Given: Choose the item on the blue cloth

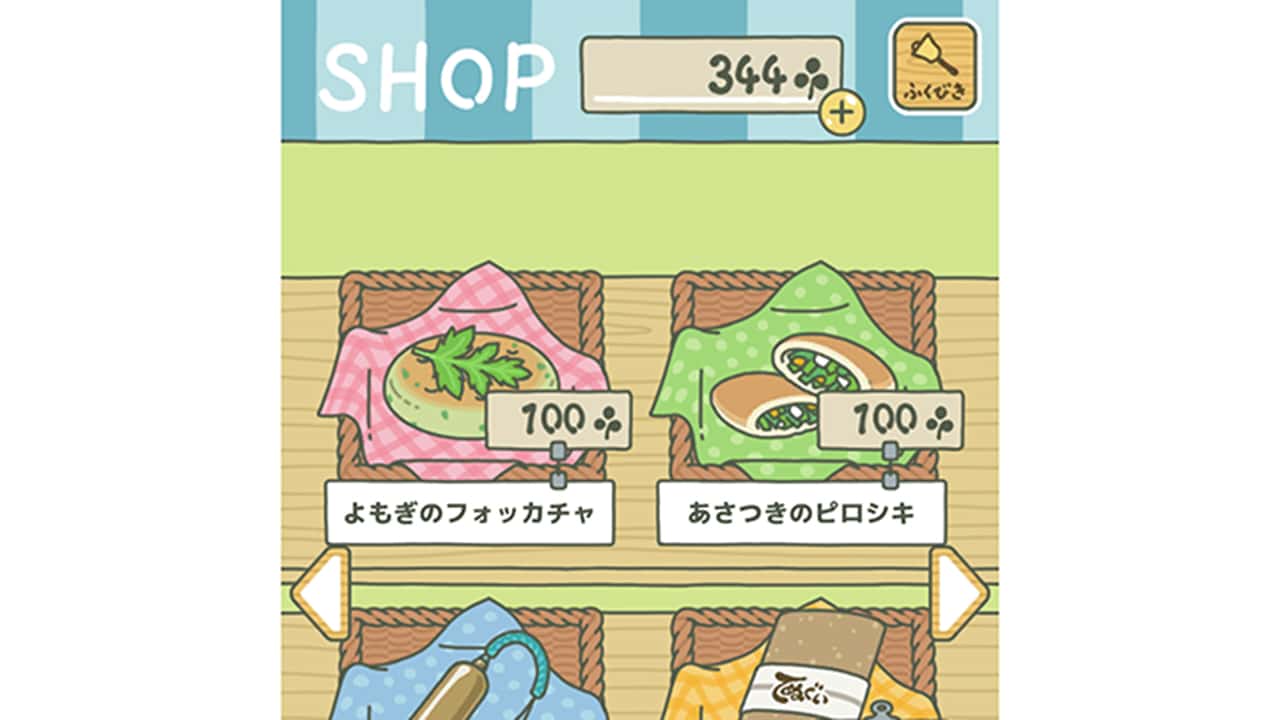Looking at the screenshot, I should (468, 670).
